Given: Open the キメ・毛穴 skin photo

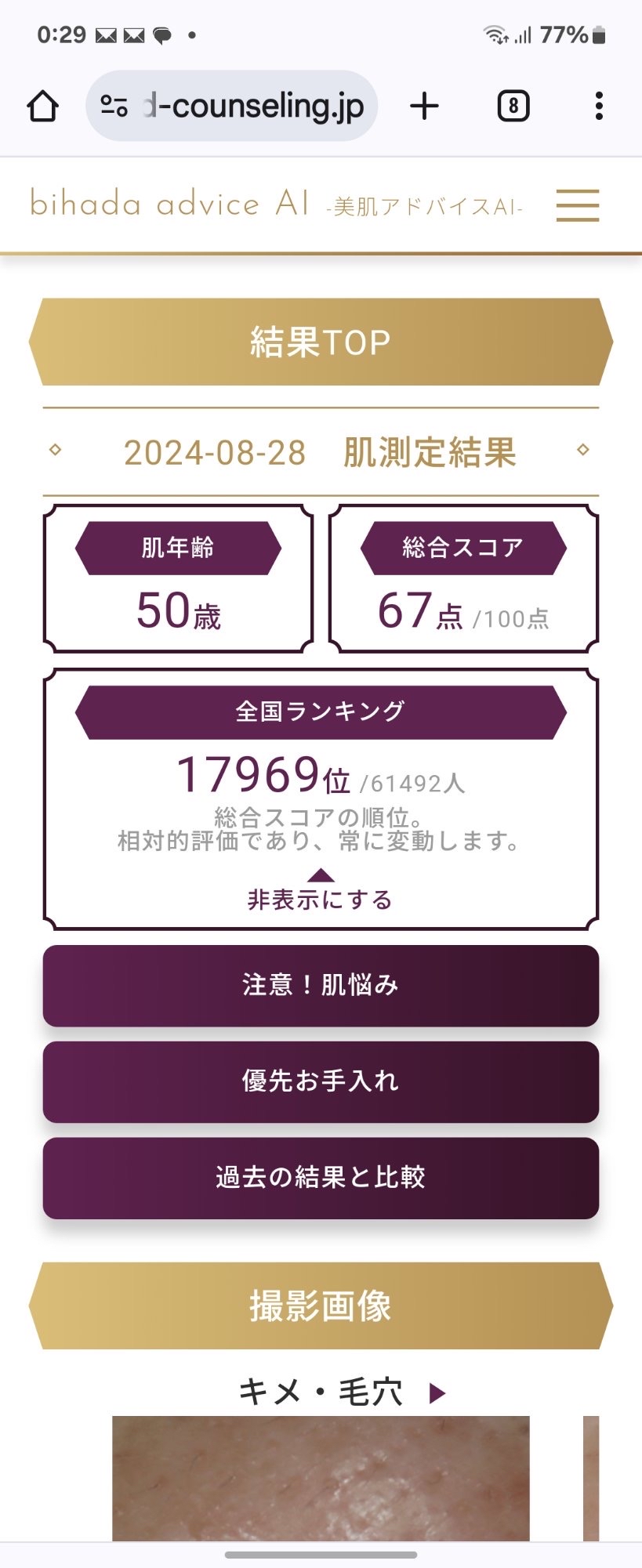Looking at the screenshot, I should point(321,1477).
